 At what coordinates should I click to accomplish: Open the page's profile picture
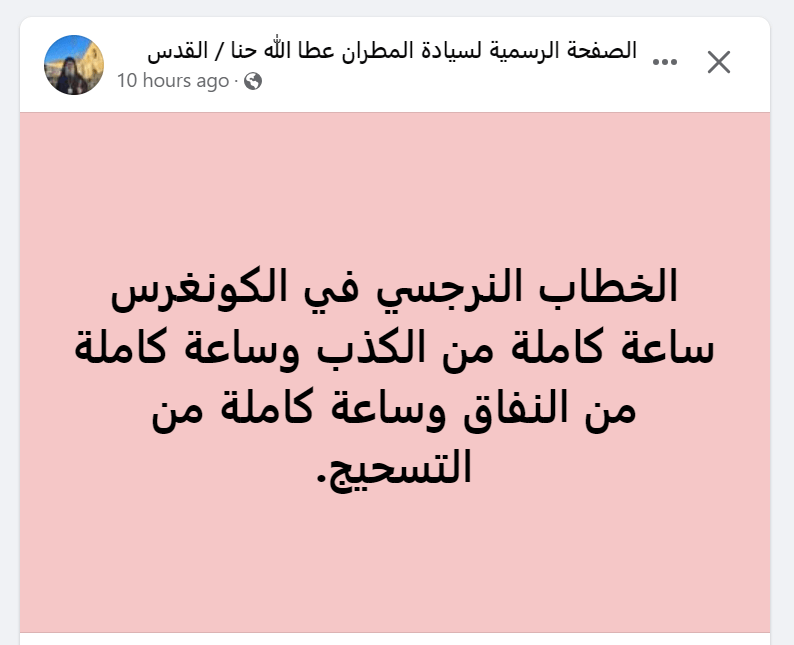click(74, 65)
